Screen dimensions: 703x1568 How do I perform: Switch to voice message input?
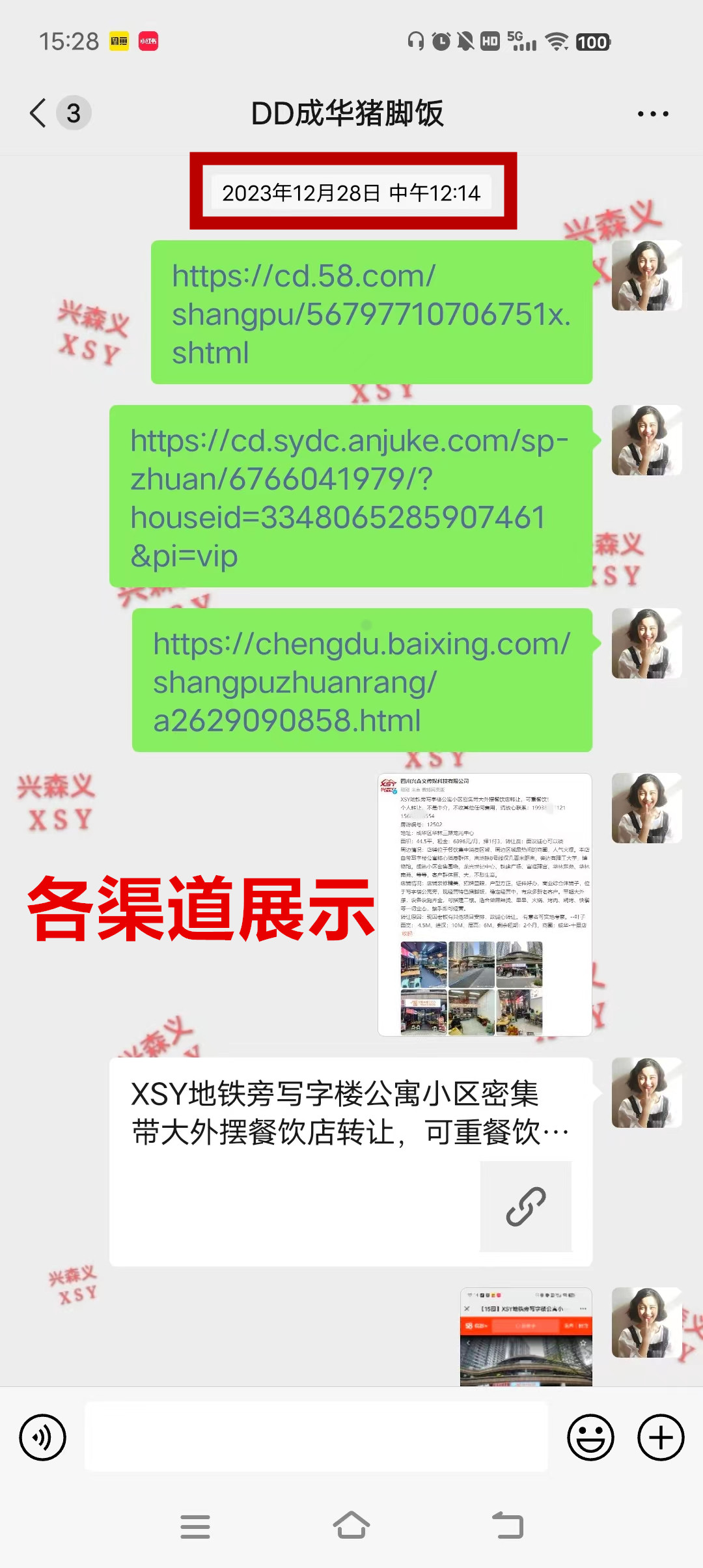point(43,1437)
